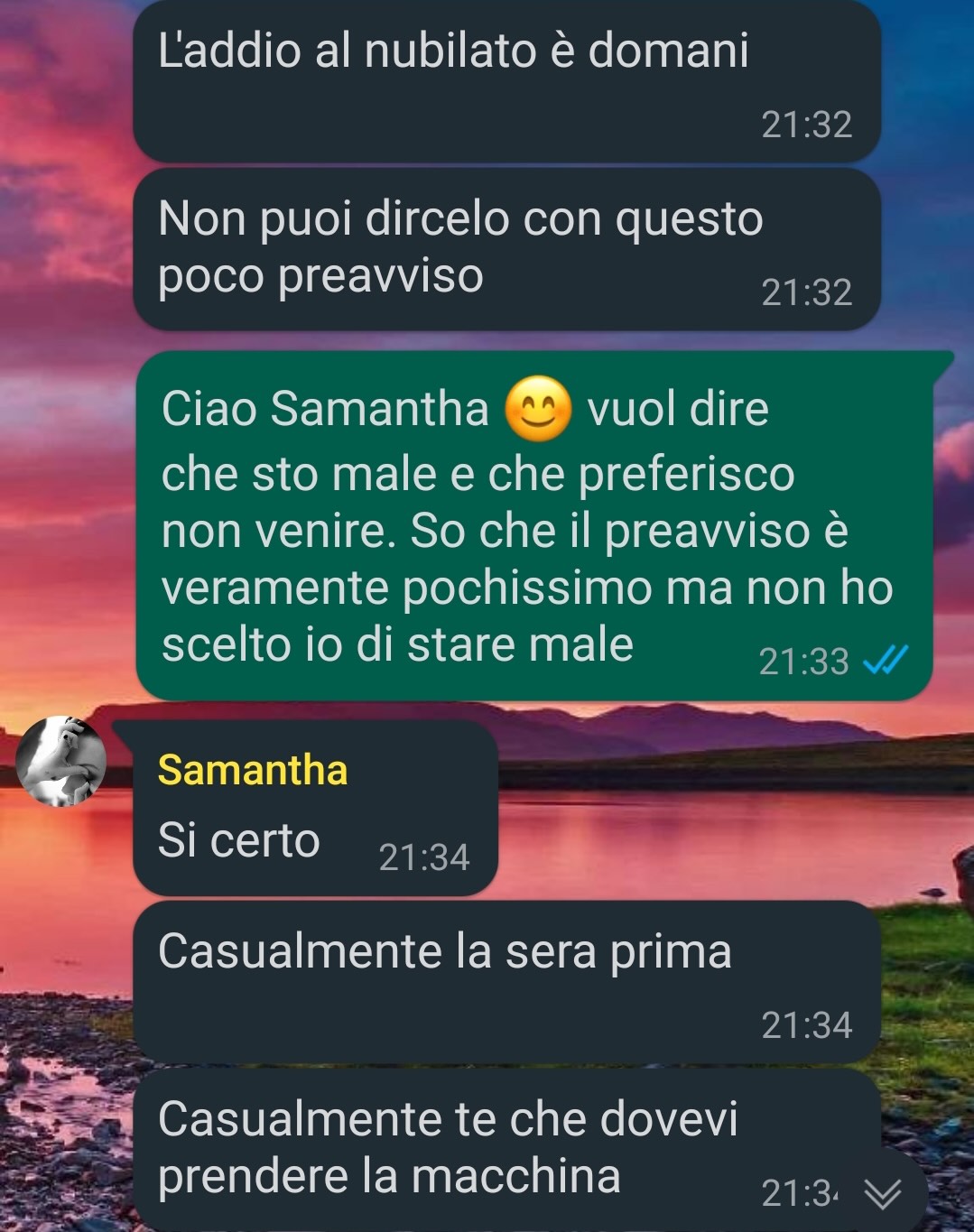The width and height of the screenshot is (974, 1232).
Task: Tap the sender name Samantha
Action: click(253, 770)
